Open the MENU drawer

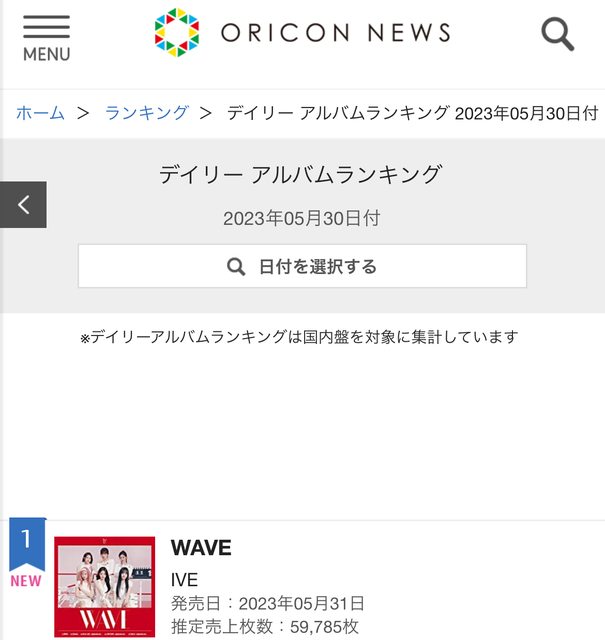[46, 38]
